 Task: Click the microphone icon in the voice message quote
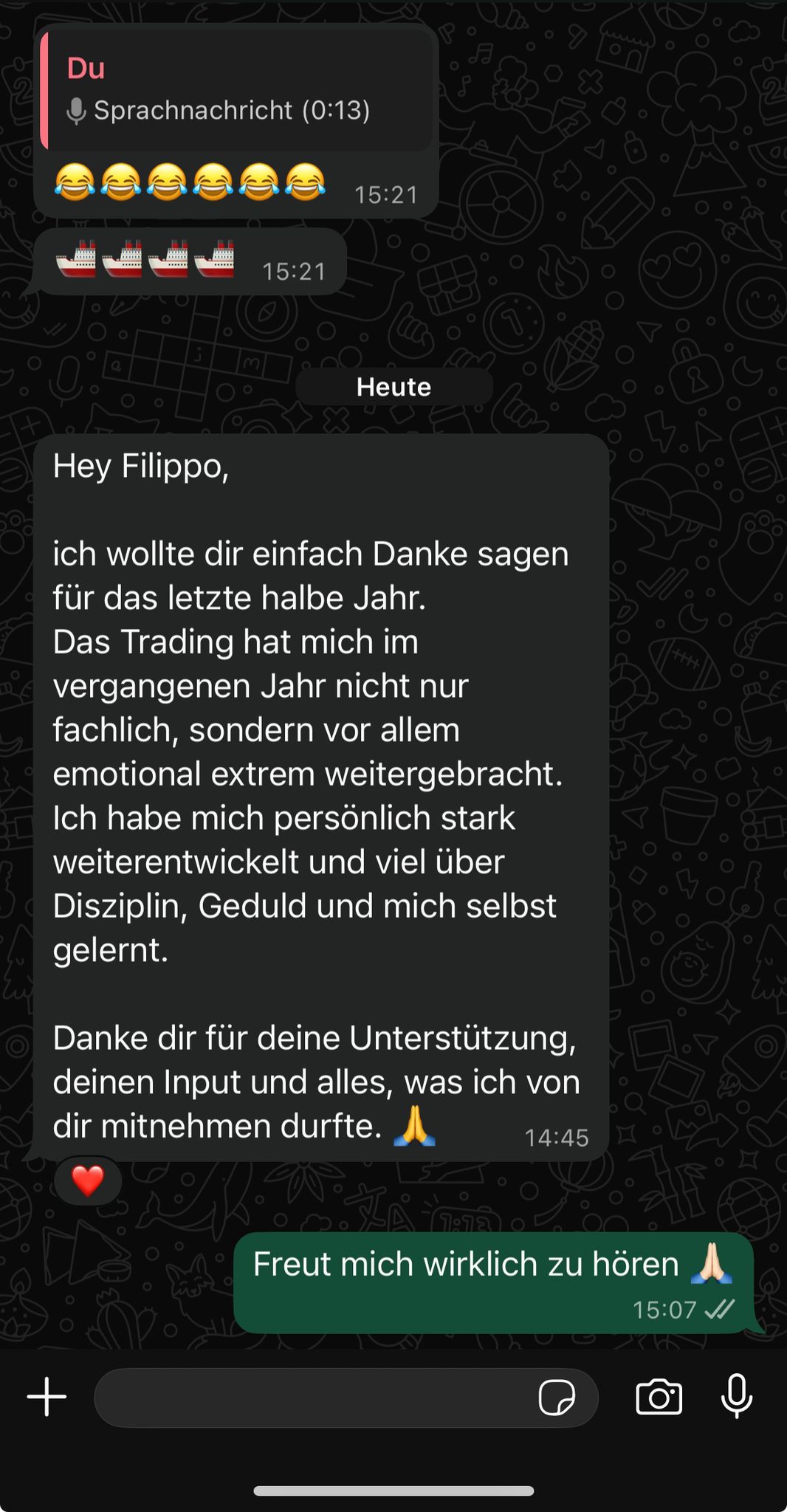[x=77, y=109]
